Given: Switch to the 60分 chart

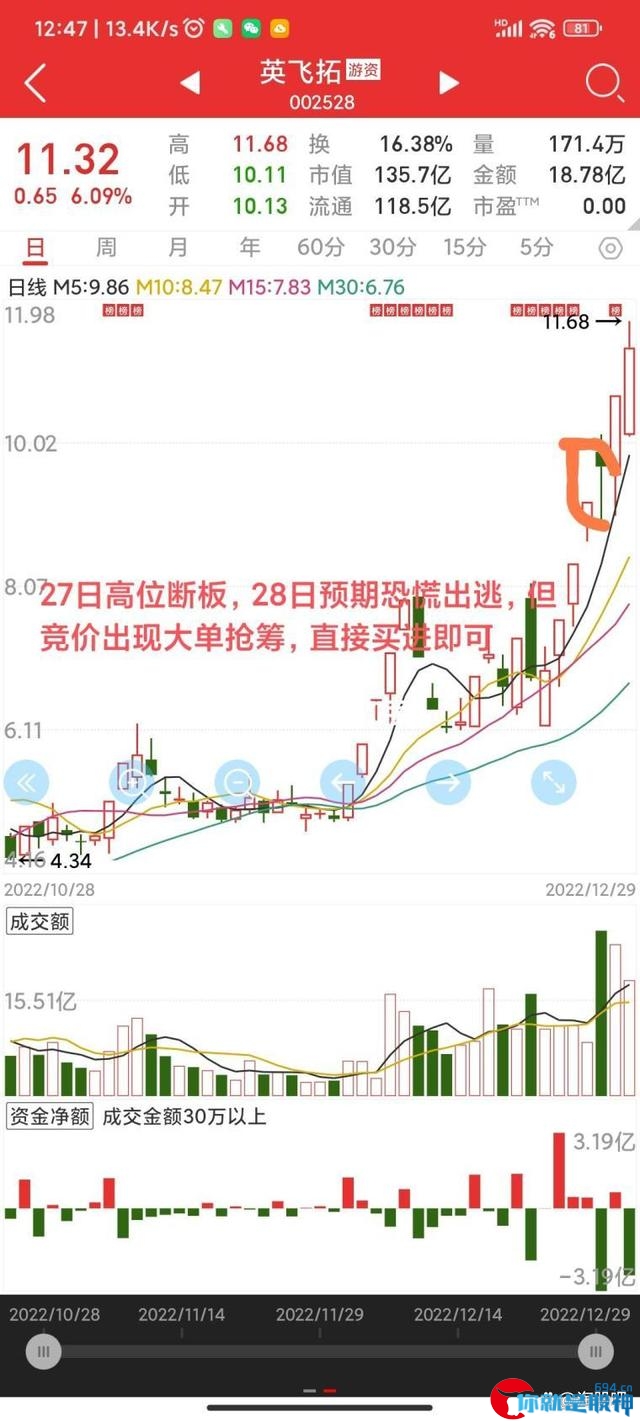Looking at the screenshot, I should coord(321,247).
